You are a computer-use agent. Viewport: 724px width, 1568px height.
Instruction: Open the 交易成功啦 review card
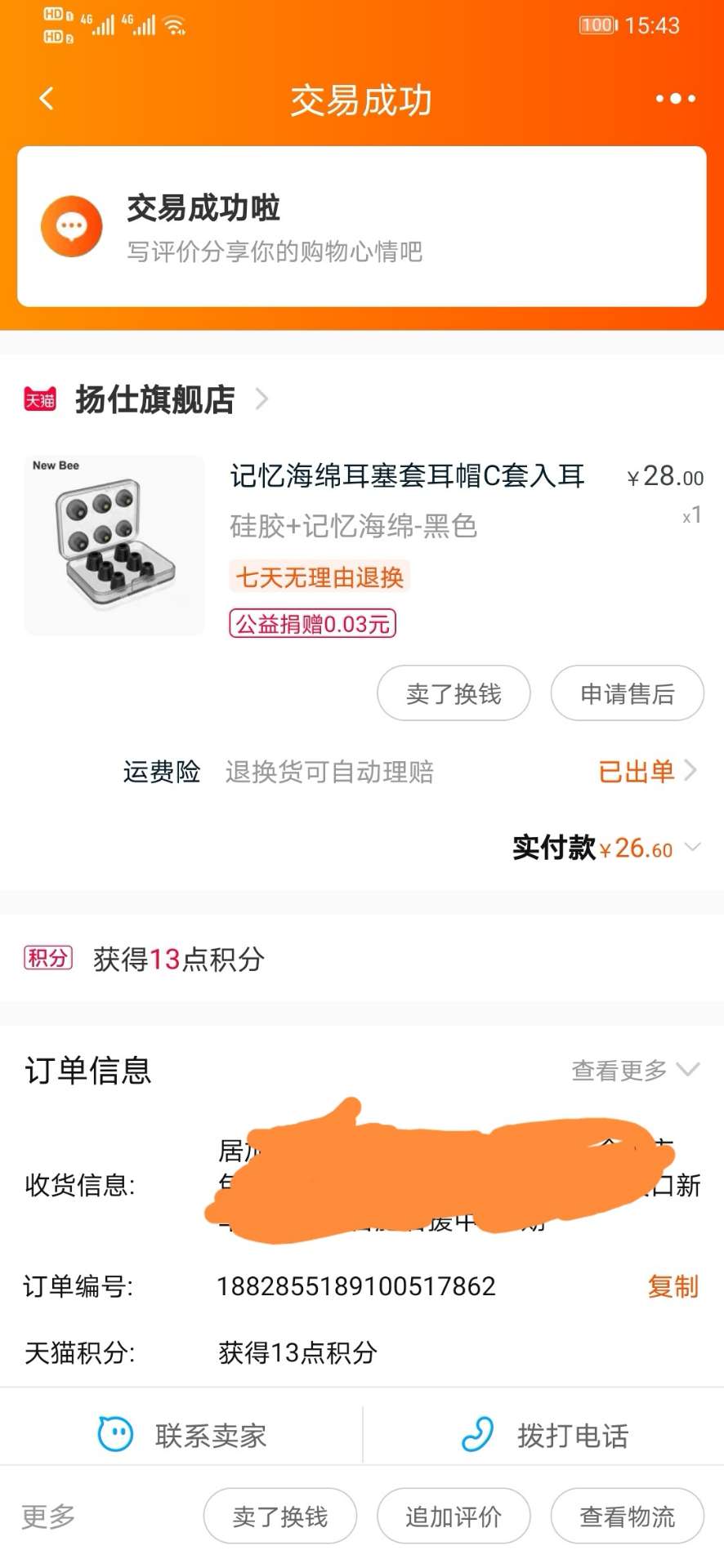point(361,227)
